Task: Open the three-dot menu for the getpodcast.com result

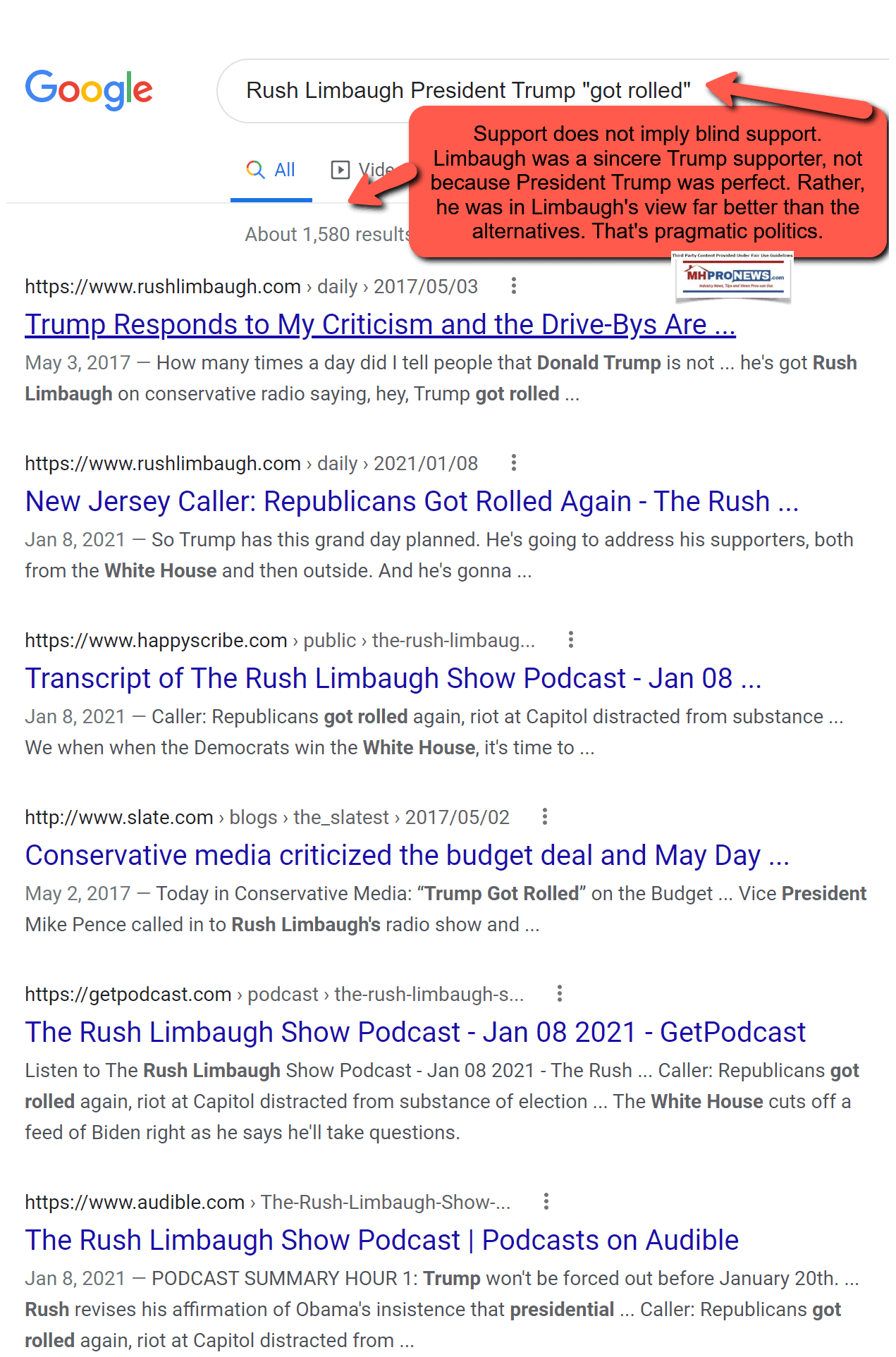Action: pos(560,994)
